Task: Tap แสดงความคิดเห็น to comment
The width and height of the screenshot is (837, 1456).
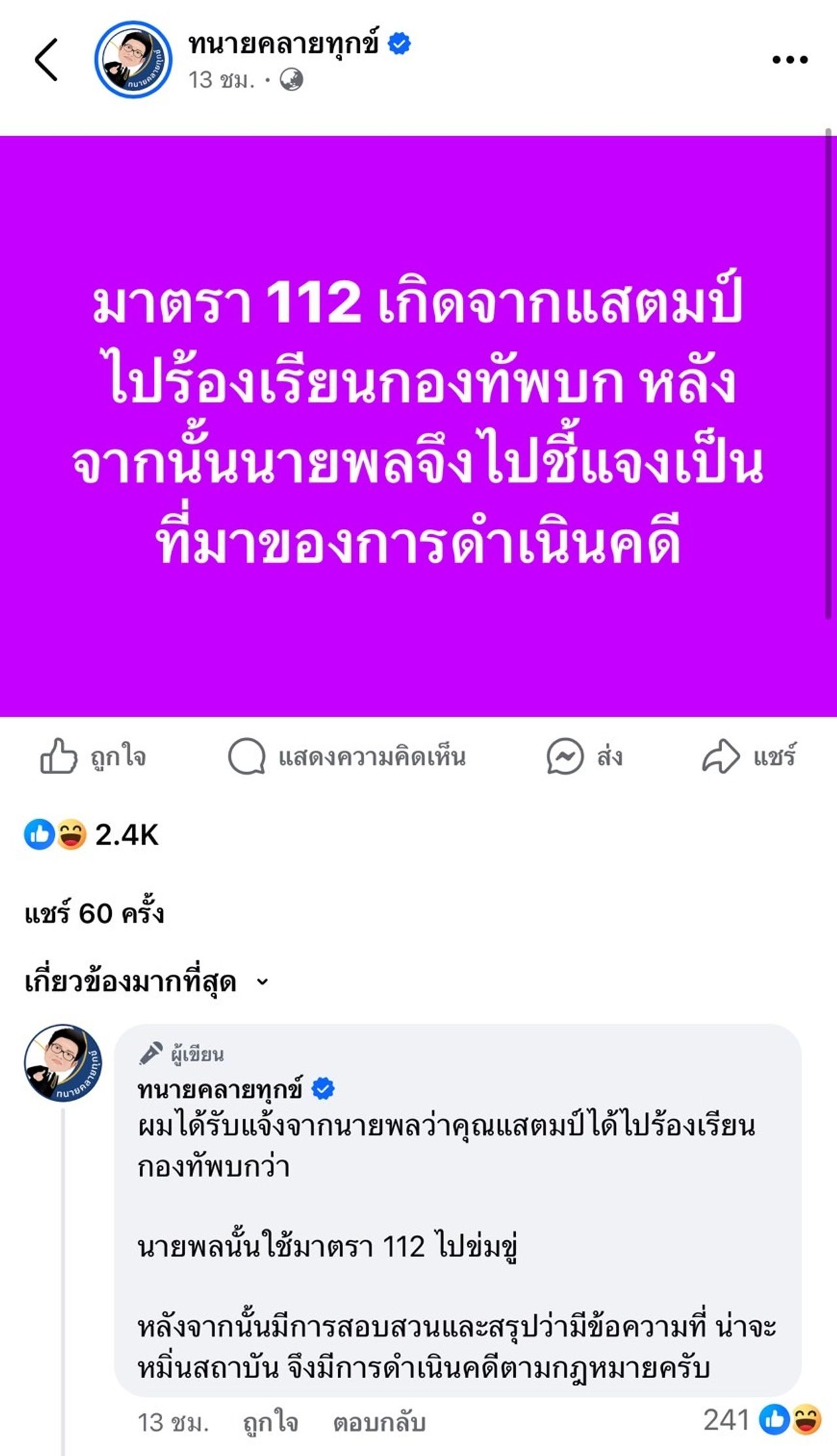Action: pyautogui.click(x=347, y=756)
